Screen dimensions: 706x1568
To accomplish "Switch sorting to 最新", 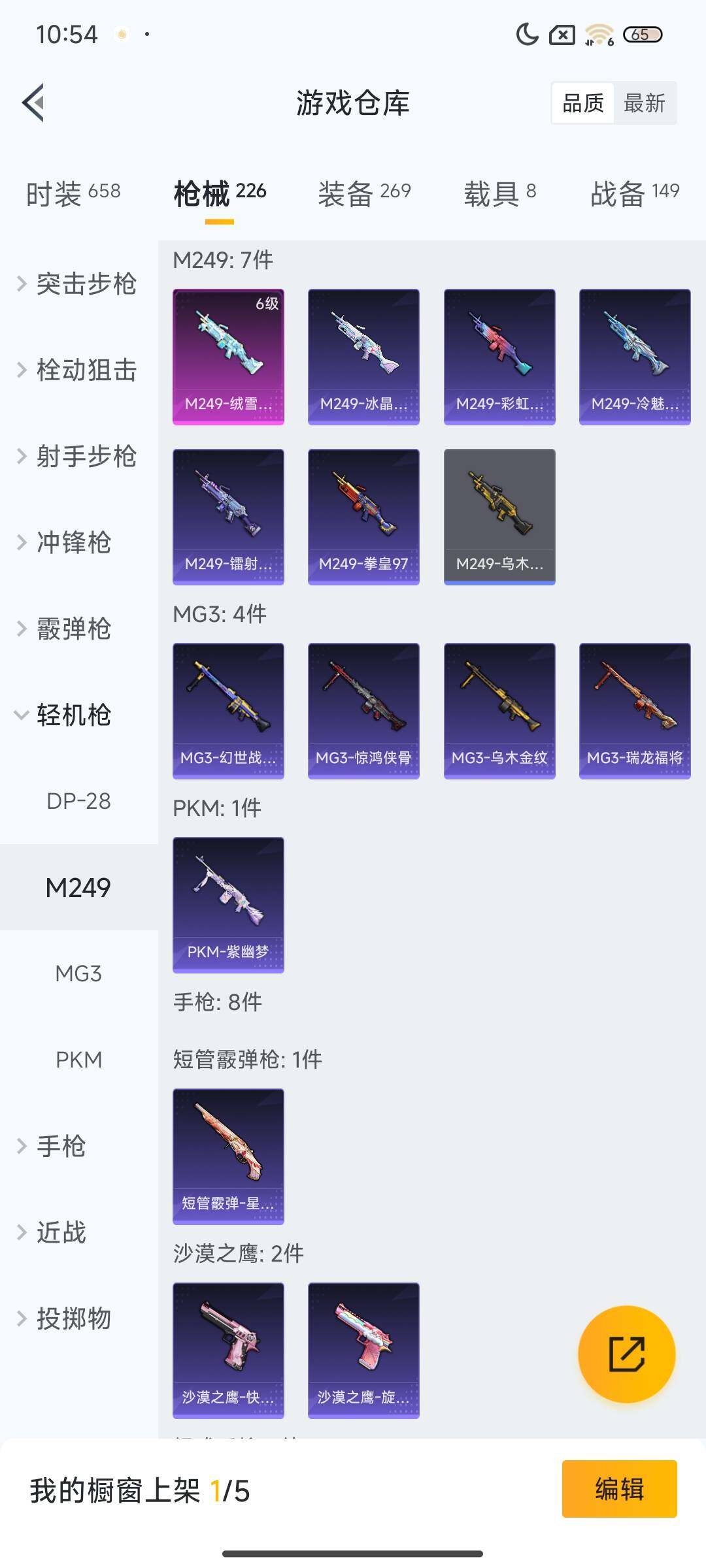I will (x=645, y=103).
